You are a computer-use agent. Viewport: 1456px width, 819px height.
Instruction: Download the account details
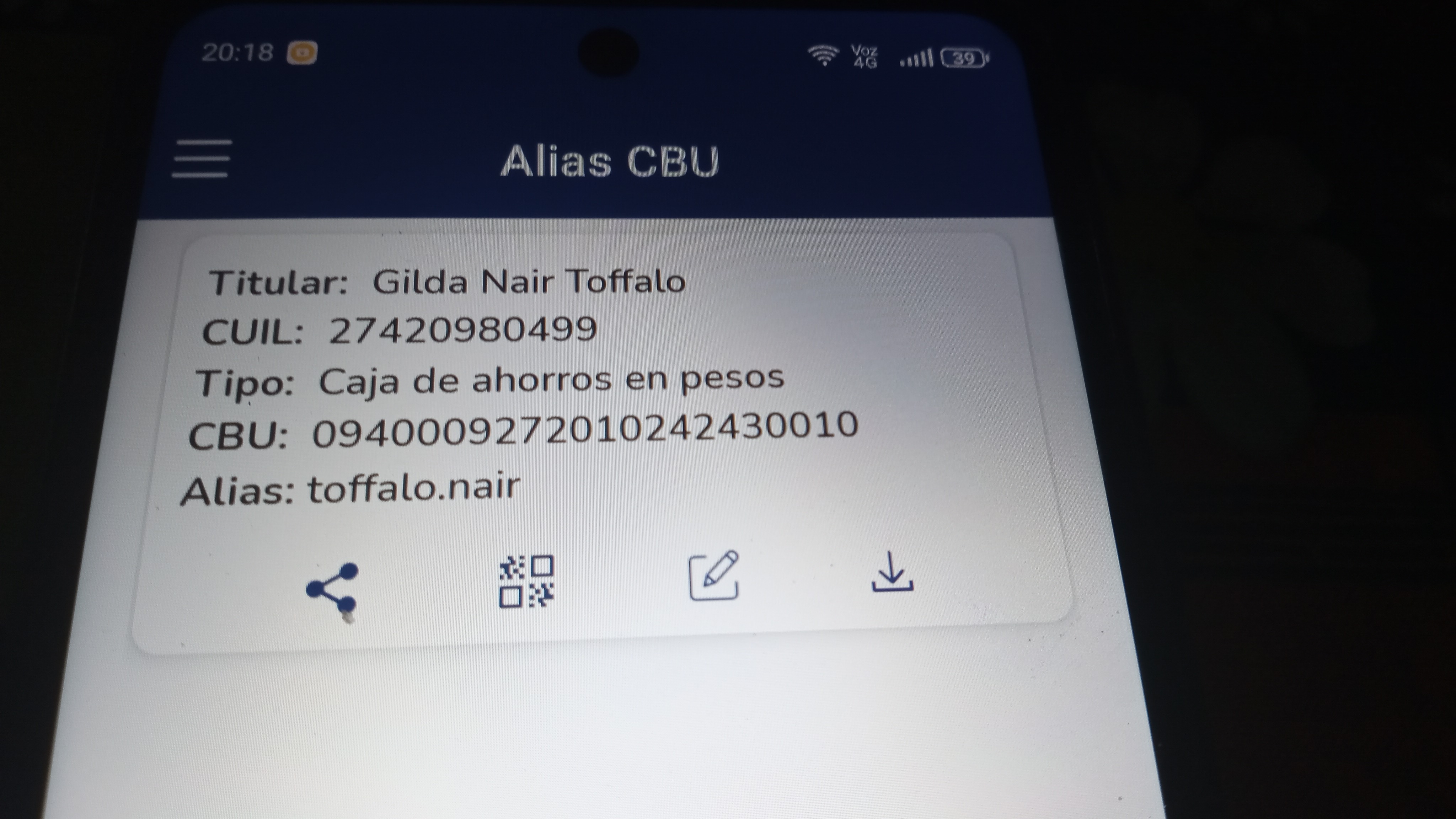[x=892, y=573]
